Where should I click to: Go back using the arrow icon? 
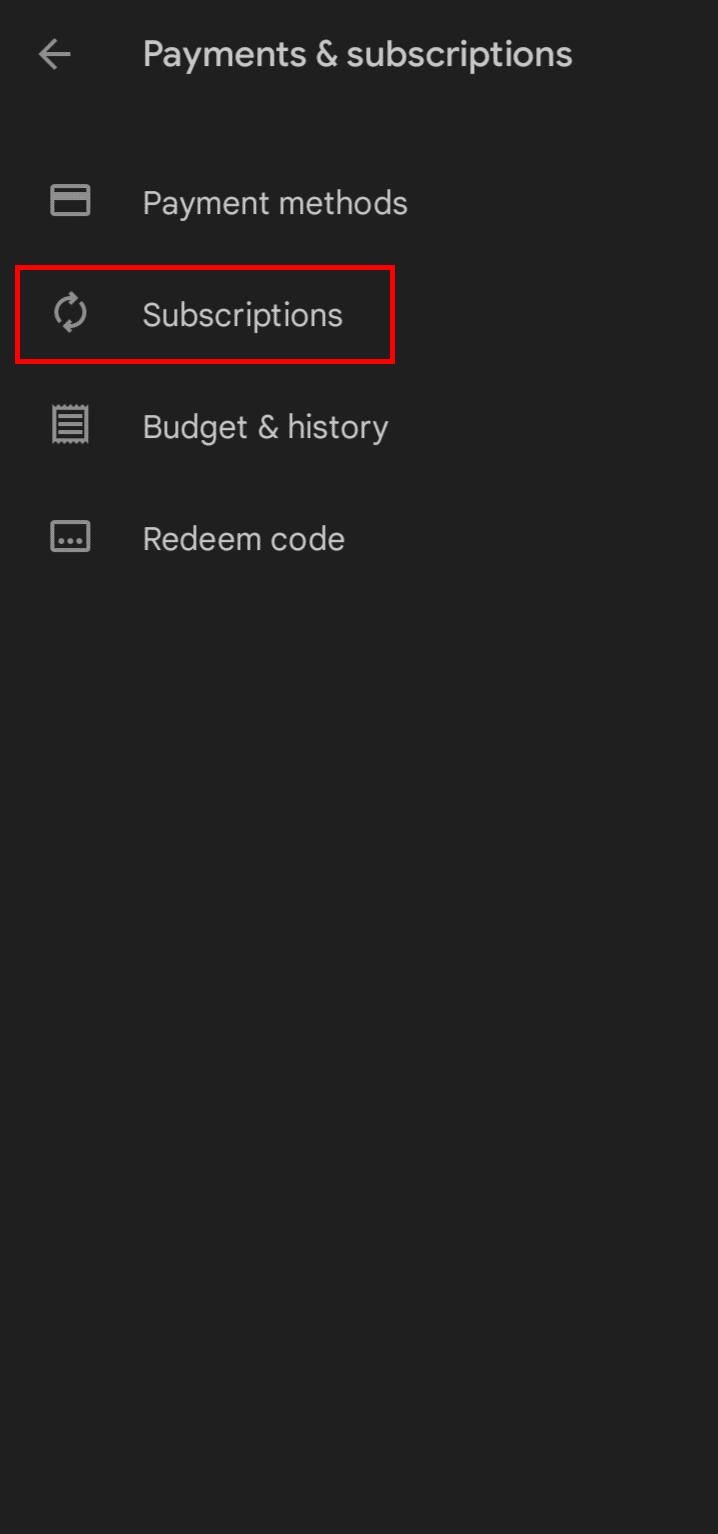(54, 54)
